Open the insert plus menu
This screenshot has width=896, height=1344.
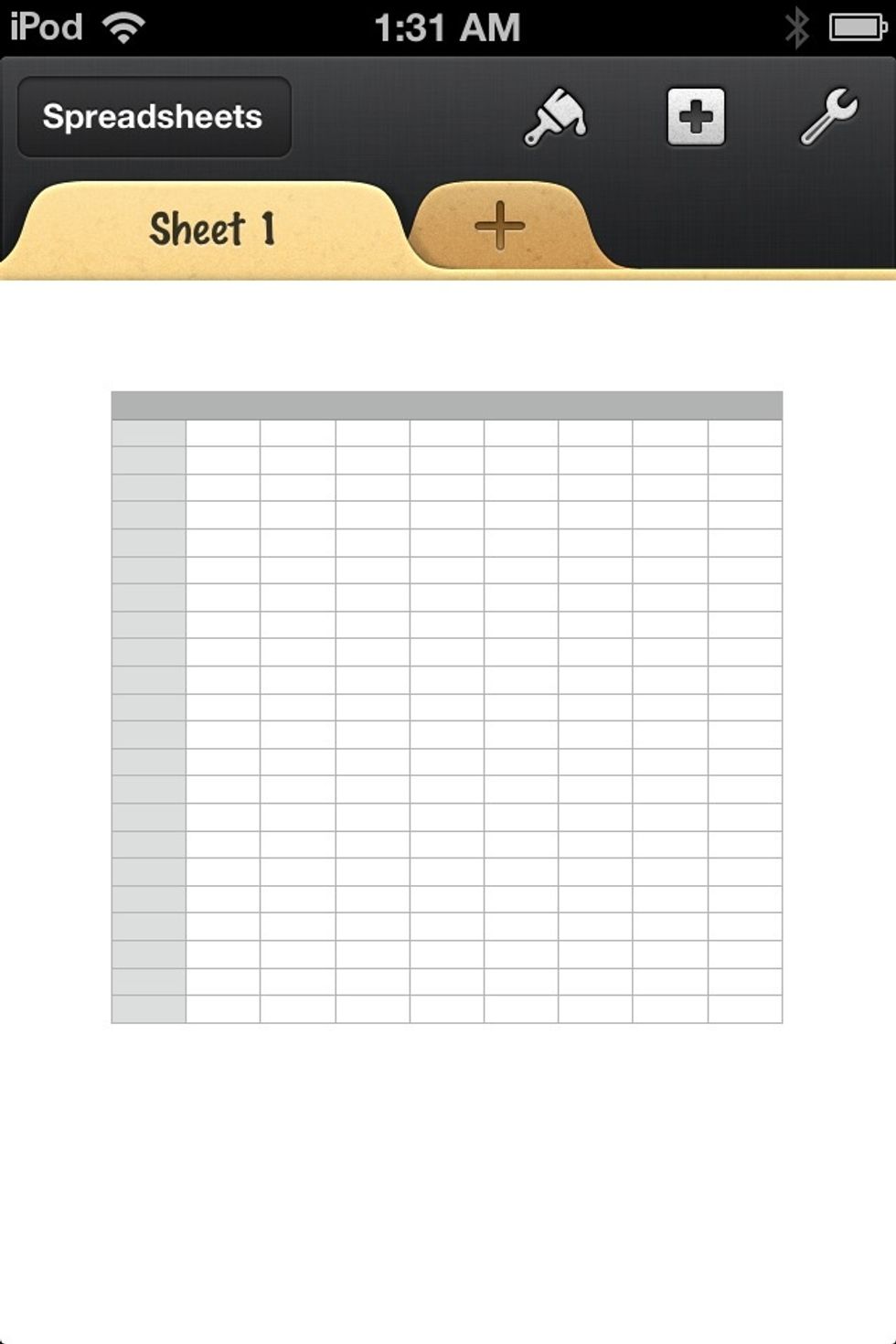(x=696, y=117)
